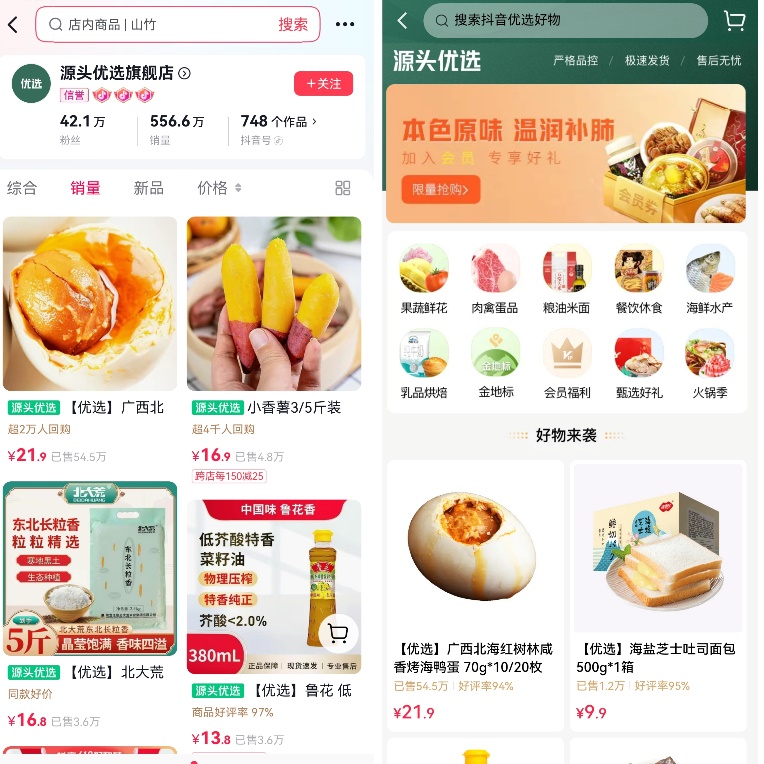Go back from the 源头优选旗舰店 store page
Image resolution: width=764 pixels, height=764 pixels.
[13, 24]
